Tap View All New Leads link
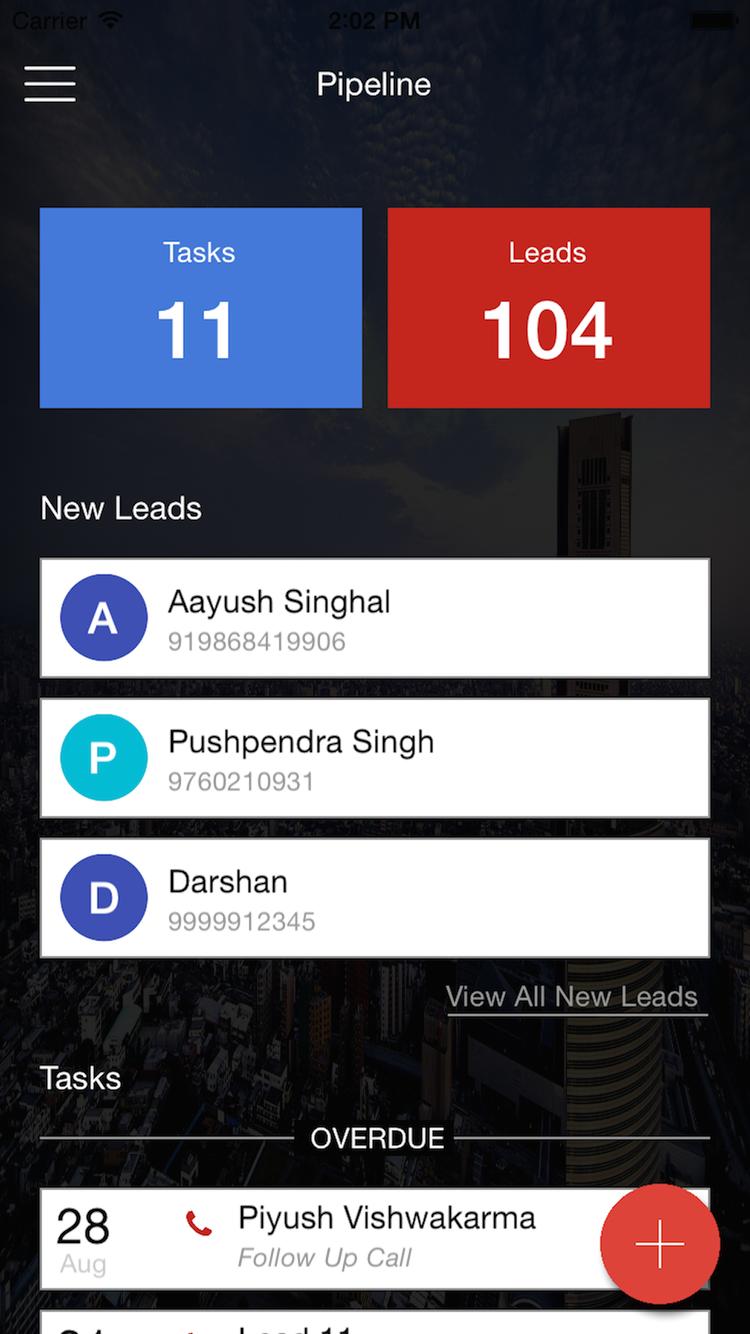Viewport: 750px width, 1334px height. pyautogui.click(x=572, y=997)
